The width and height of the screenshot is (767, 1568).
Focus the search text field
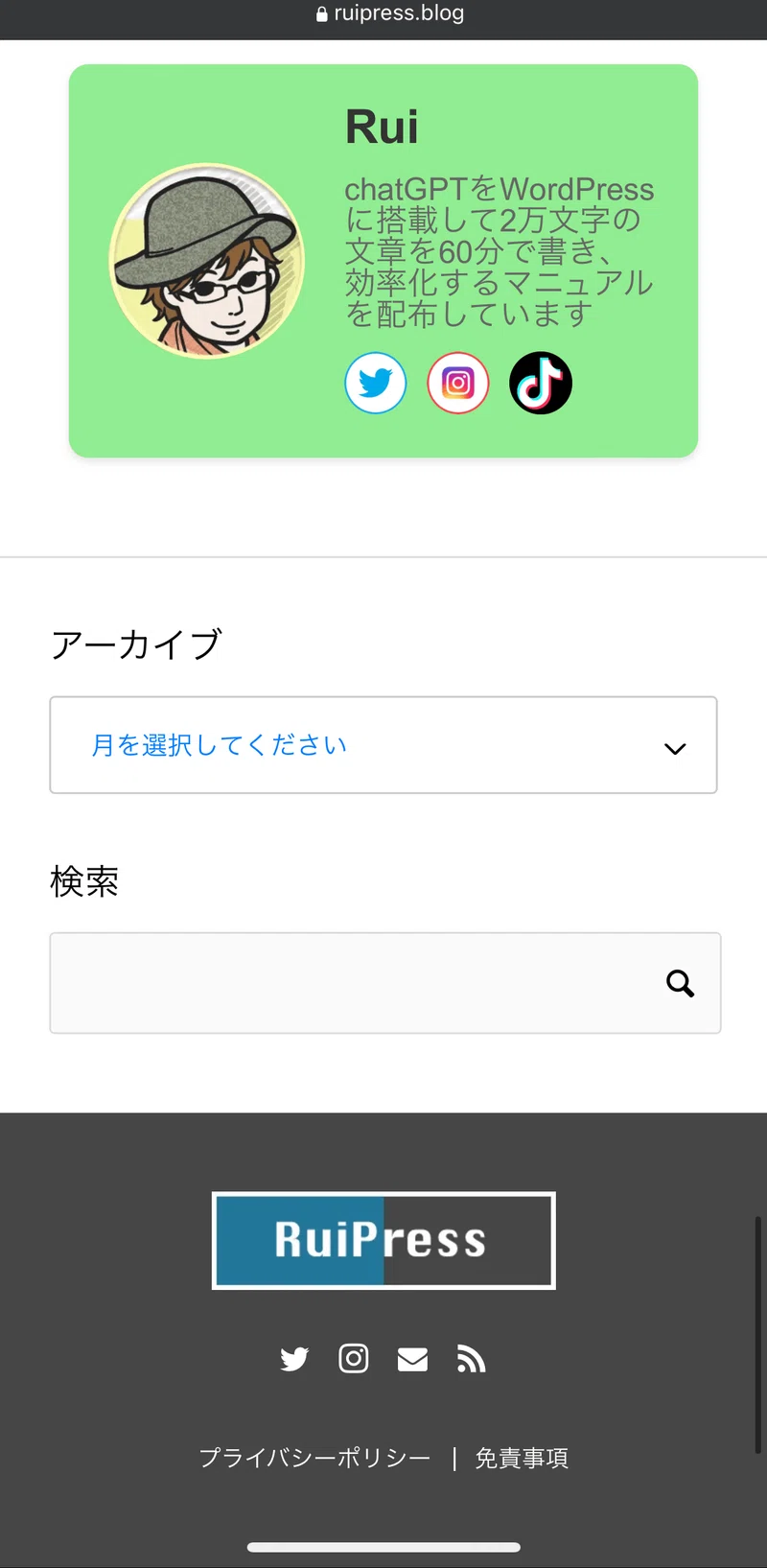coord(355,983)
